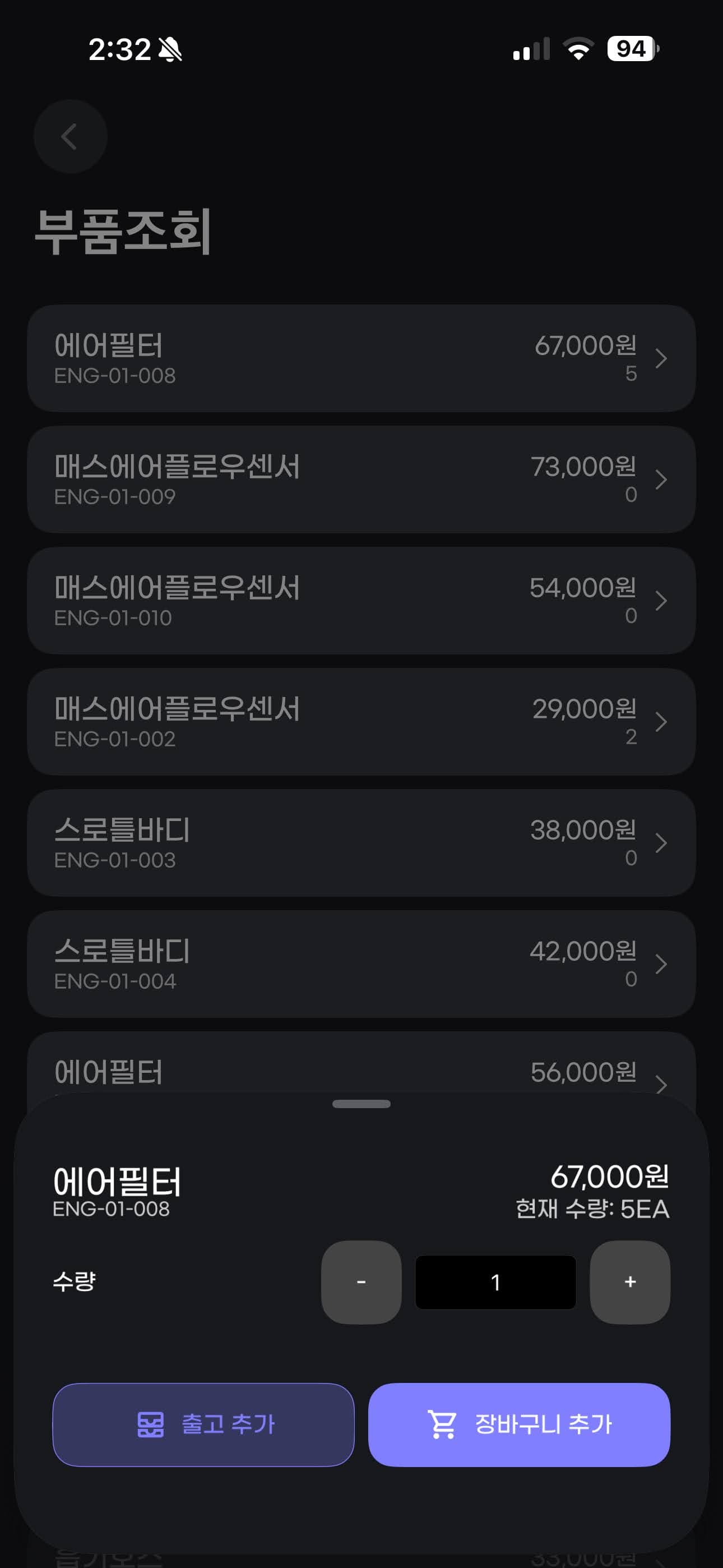Tap the 출고 추가 button
The width and height of the screenshot is (723, 1568).
tap(203, 1424)
